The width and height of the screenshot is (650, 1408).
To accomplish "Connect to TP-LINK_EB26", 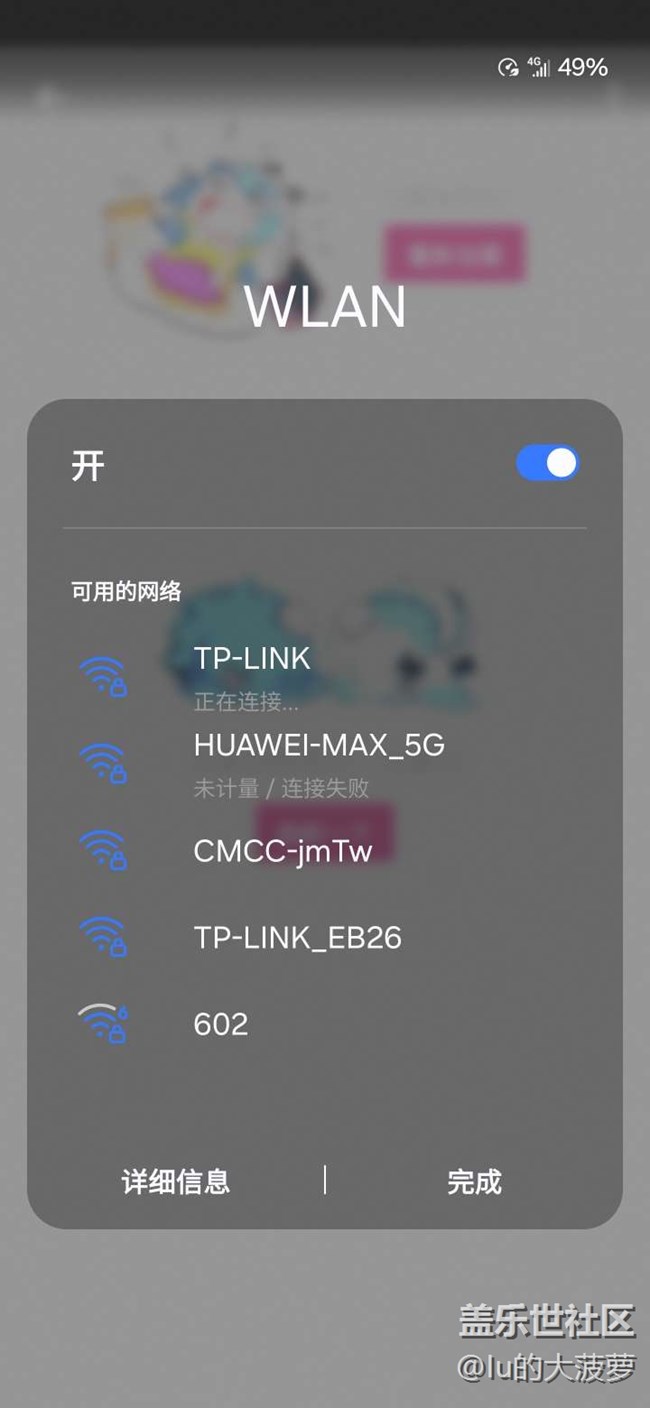I will 297,938.
